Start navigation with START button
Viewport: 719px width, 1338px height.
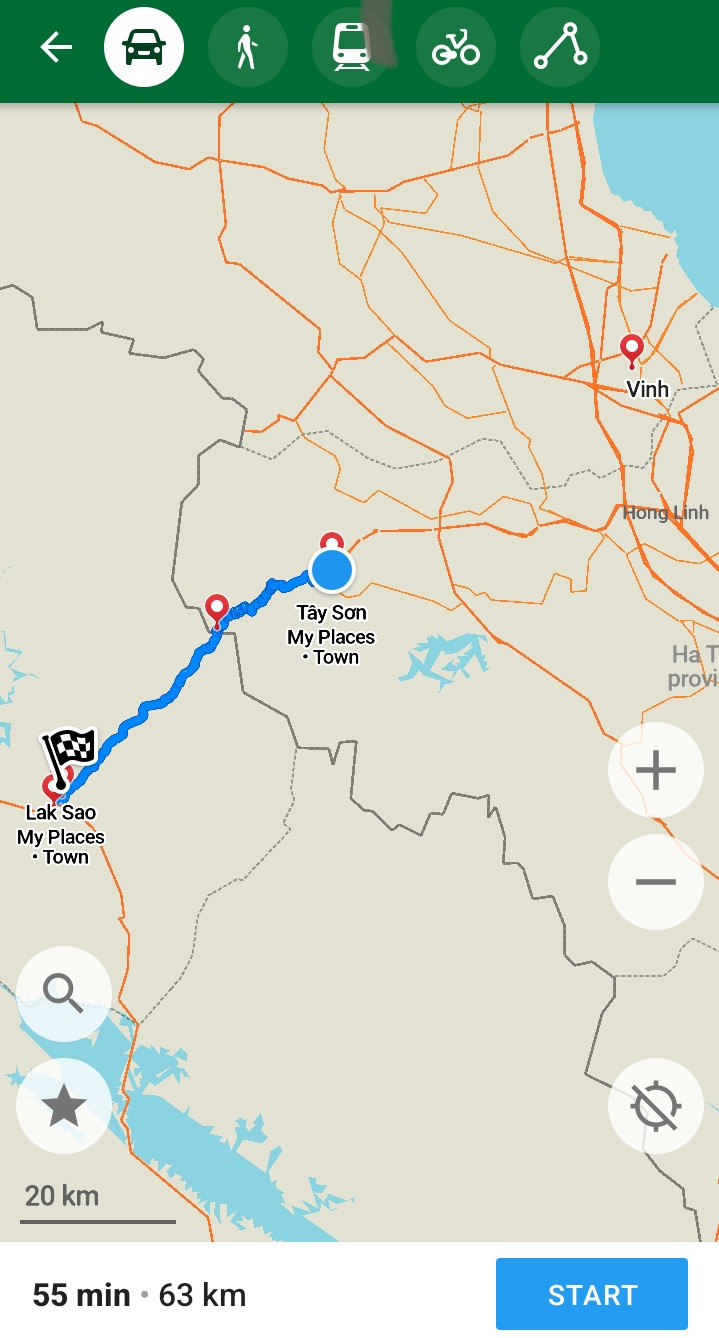592,1294
